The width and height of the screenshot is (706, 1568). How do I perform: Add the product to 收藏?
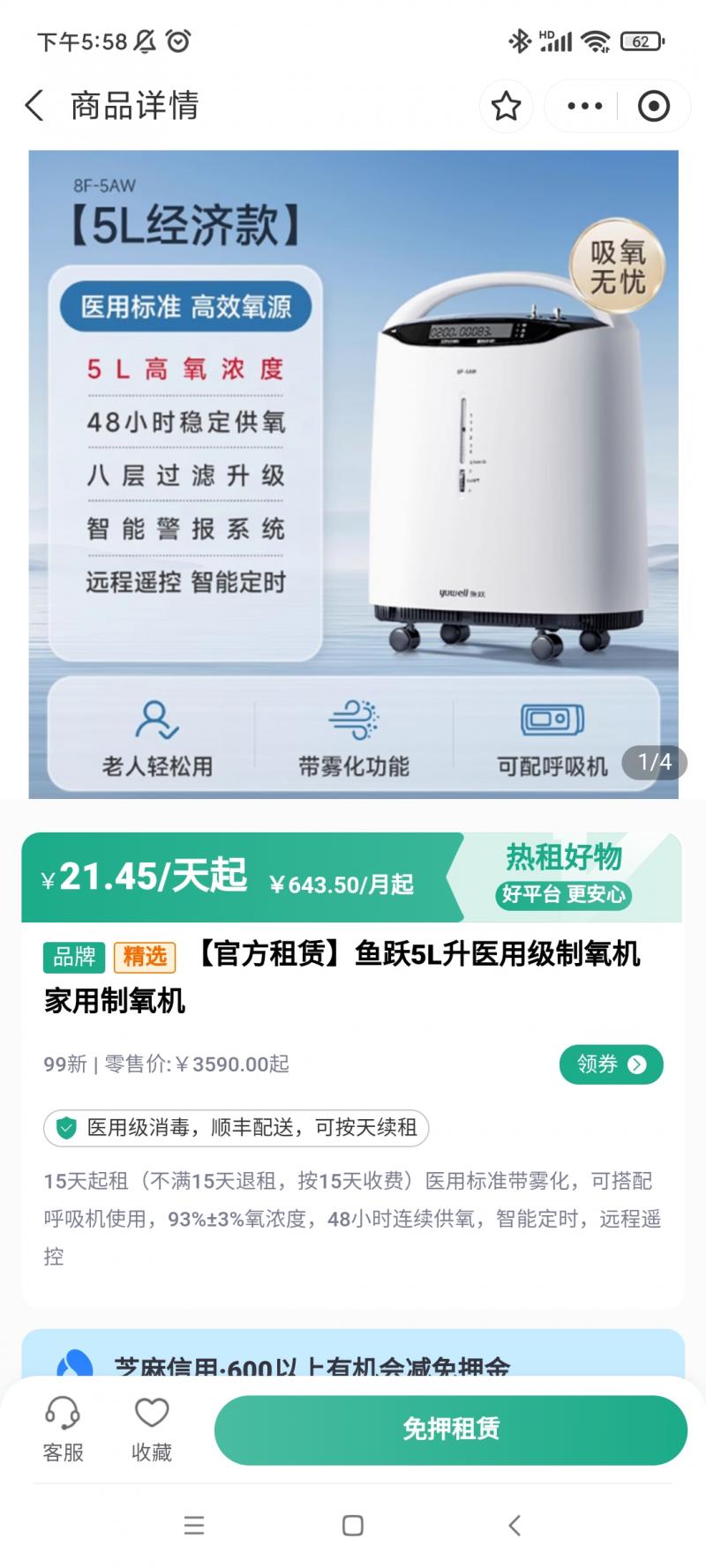coord(151,1430)
